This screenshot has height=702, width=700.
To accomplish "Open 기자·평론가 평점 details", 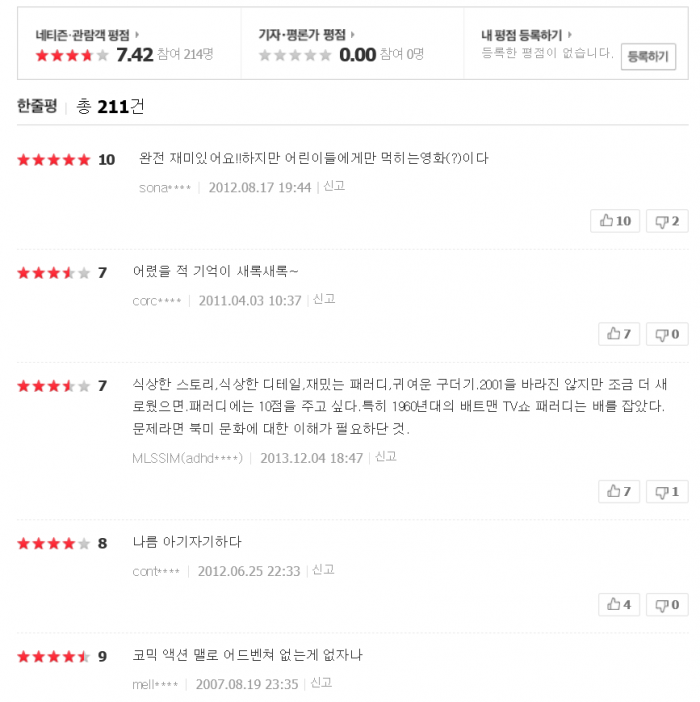I will 306,34.
